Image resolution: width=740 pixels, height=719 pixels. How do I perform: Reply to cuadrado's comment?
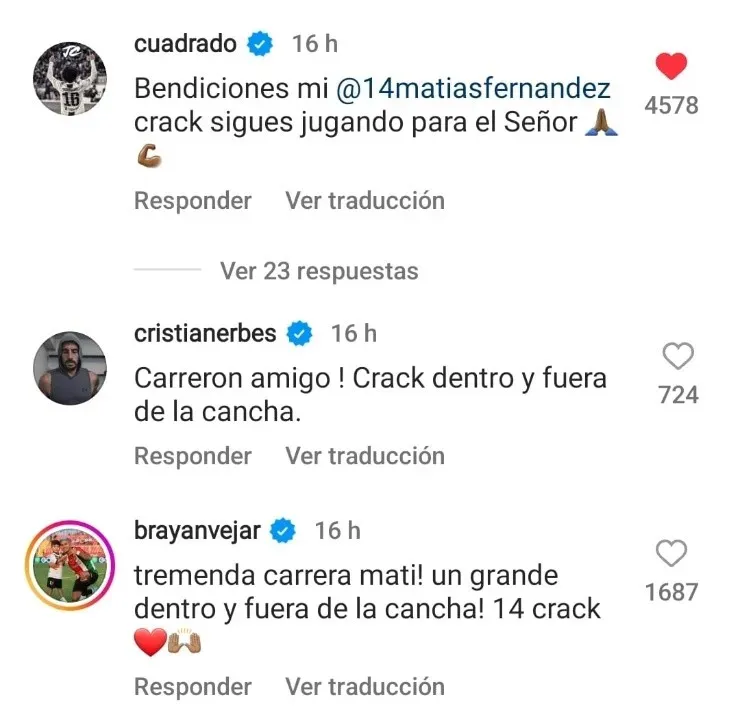pyautogui.click(x=193, y=200)
